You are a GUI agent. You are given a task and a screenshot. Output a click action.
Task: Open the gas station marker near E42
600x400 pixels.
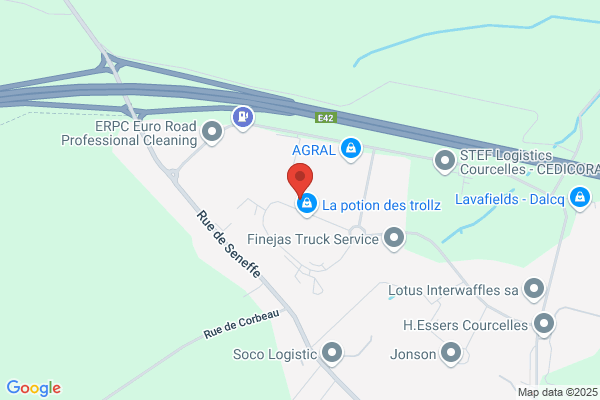pyautogui.click(x=243, y=118)
